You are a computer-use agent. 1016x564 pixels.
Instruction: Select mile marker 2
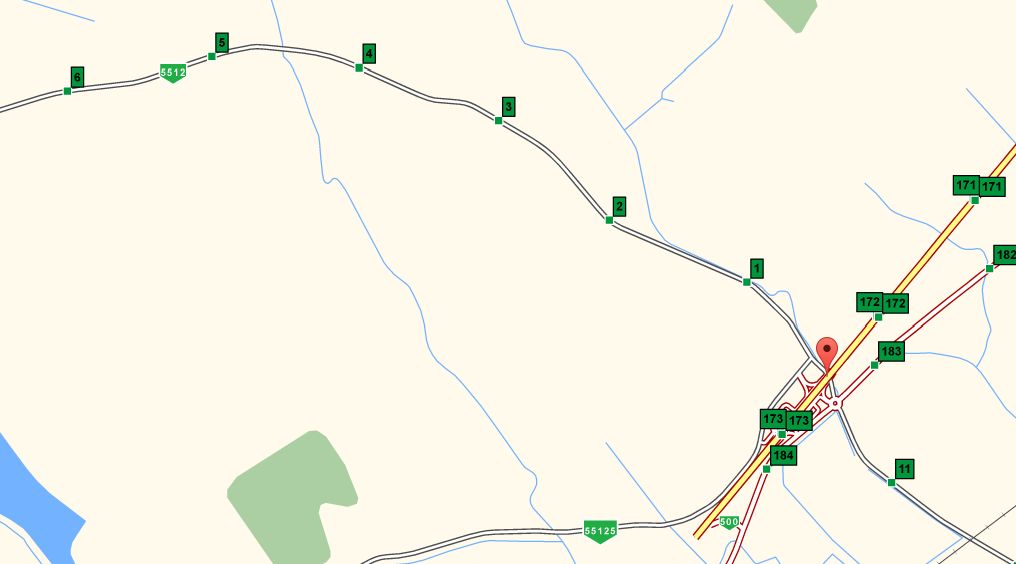[x=619, y=207]
